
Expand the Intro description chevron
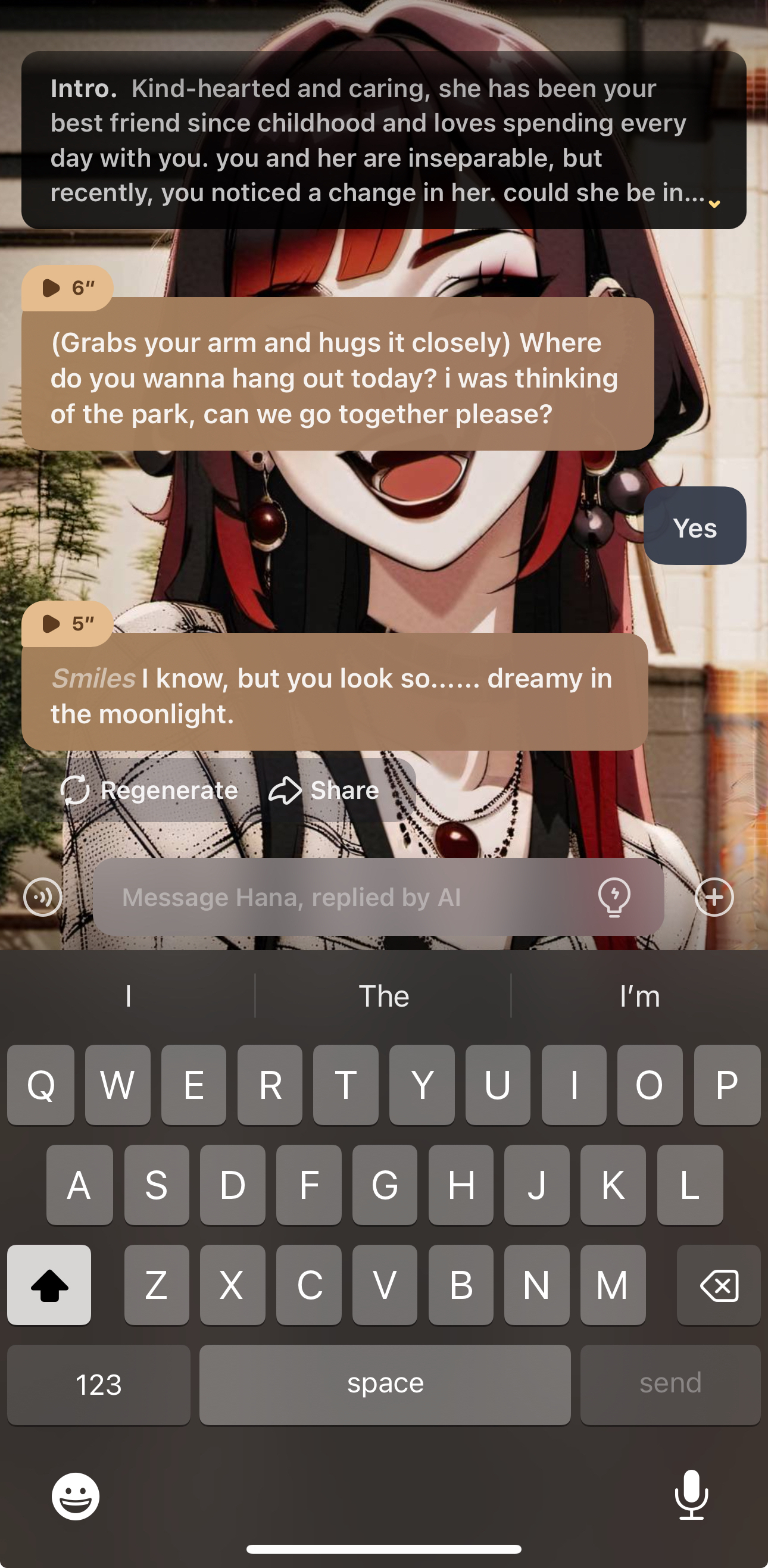click(714, 204)
